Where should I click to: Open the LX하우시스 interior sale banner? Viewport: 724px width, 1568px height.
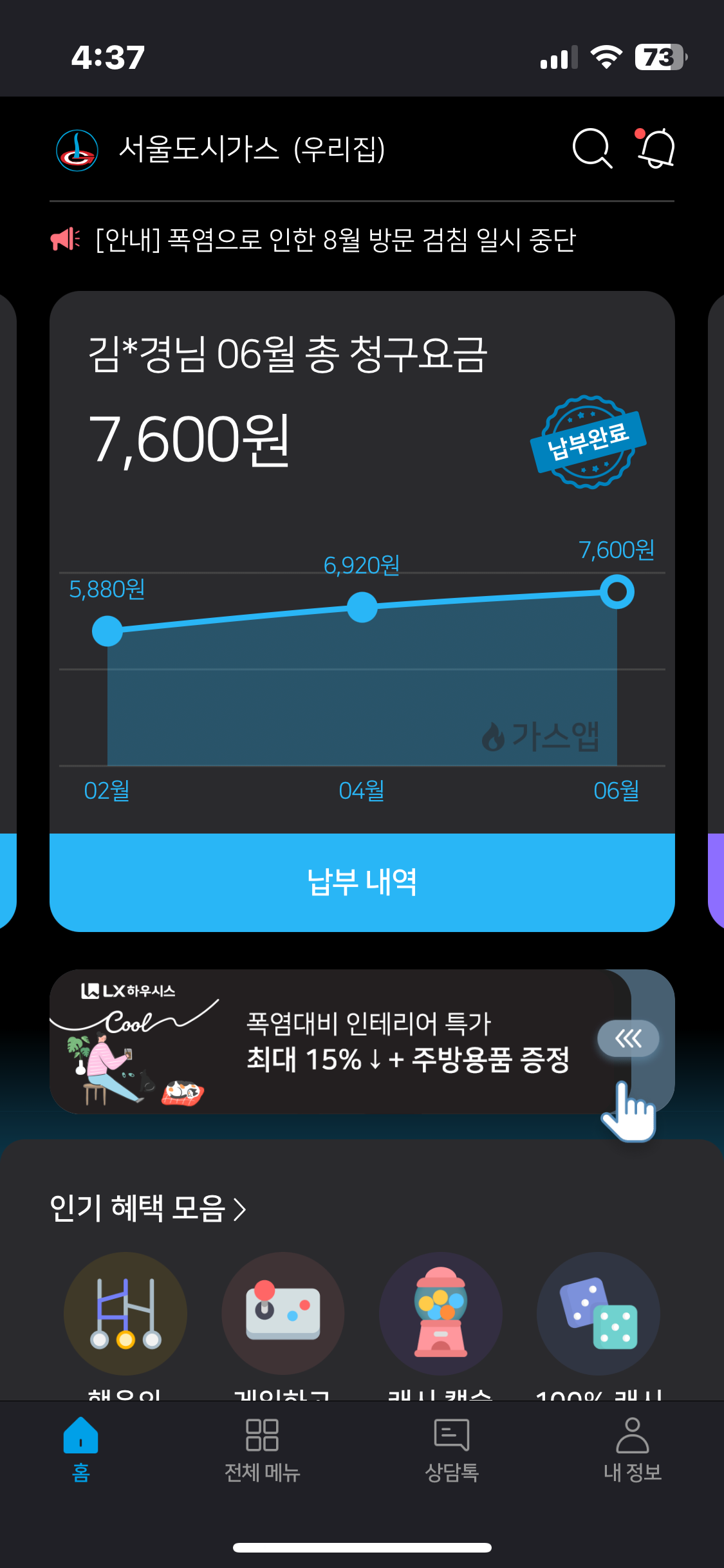click(386, 1041)
